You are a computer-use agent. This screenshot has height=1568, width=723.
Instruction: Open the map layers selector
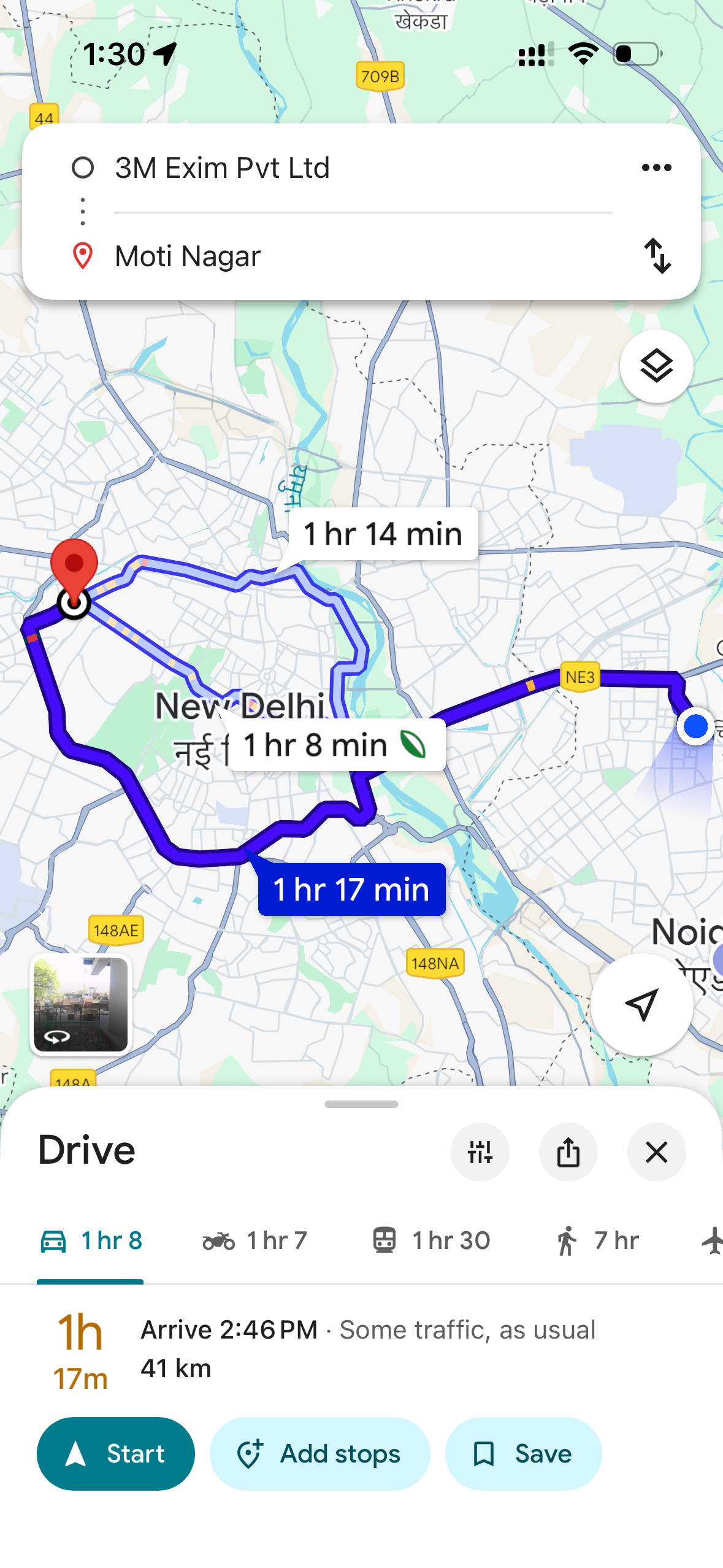(656, 367)
